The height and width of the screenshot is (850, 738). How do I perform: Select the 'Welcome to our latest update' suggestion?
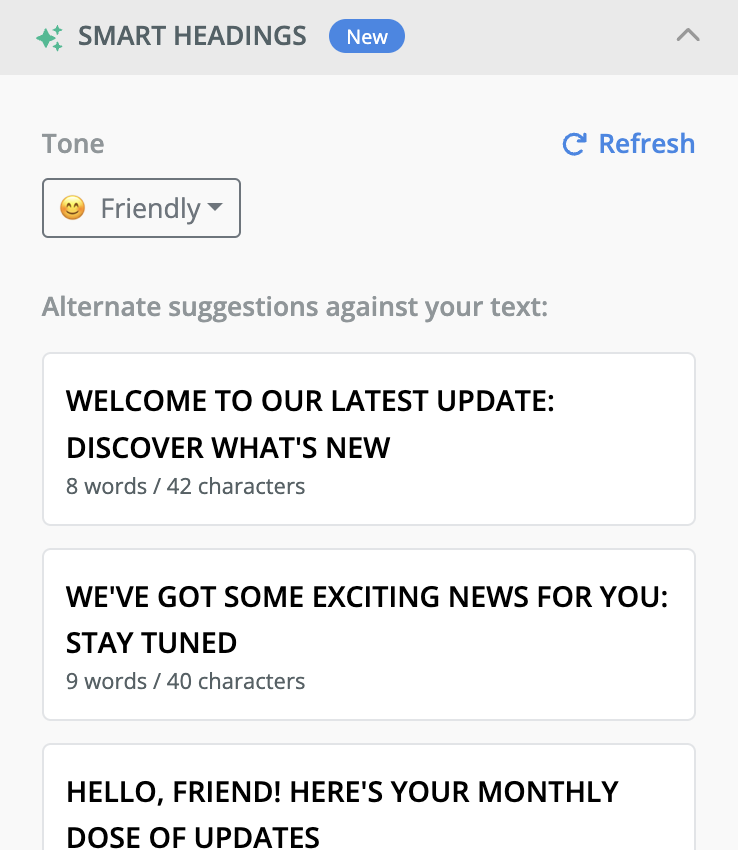click(368, 438)
